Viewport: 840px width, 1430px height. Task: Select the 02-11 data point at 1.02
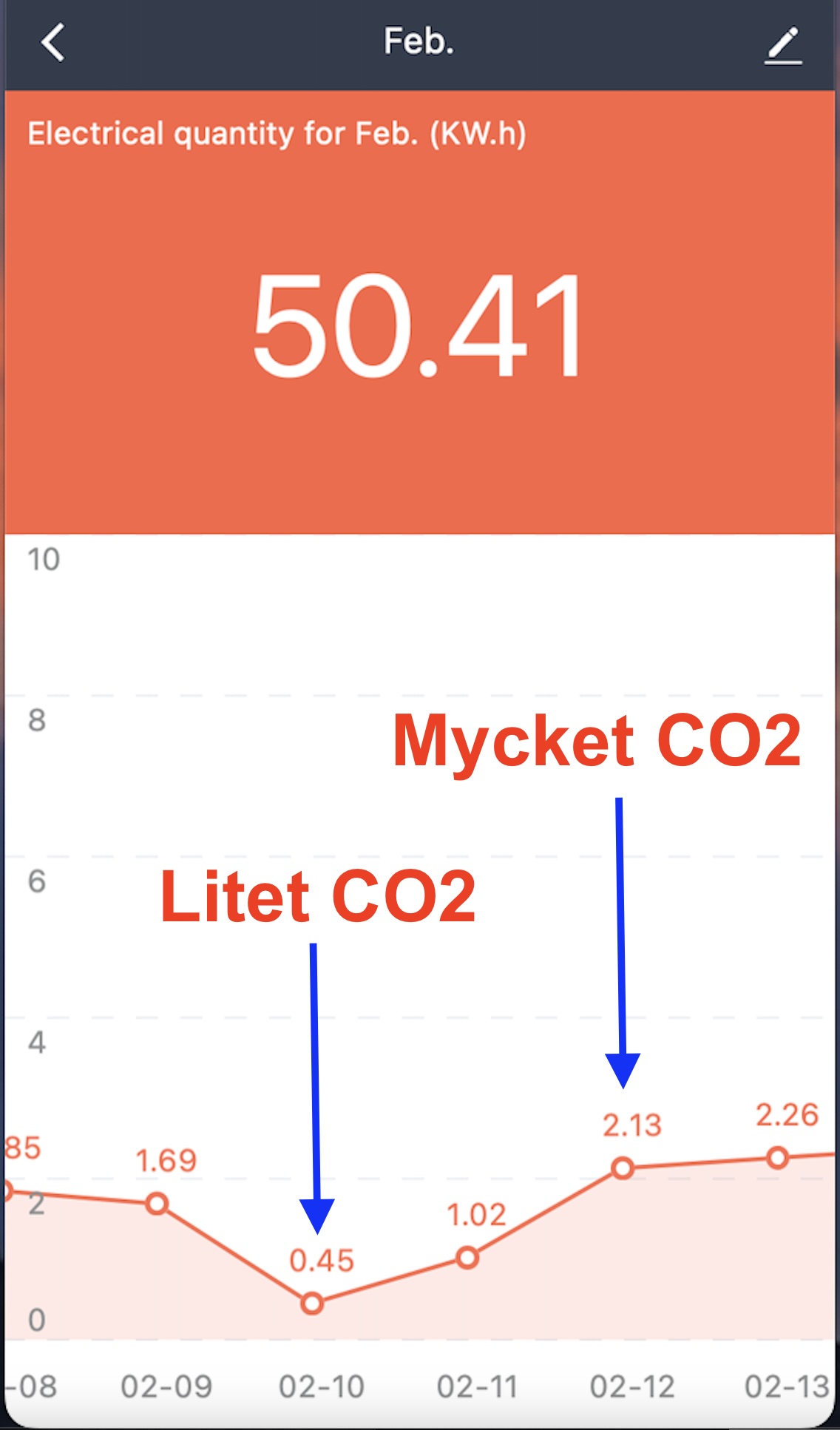coord(467,1257)
